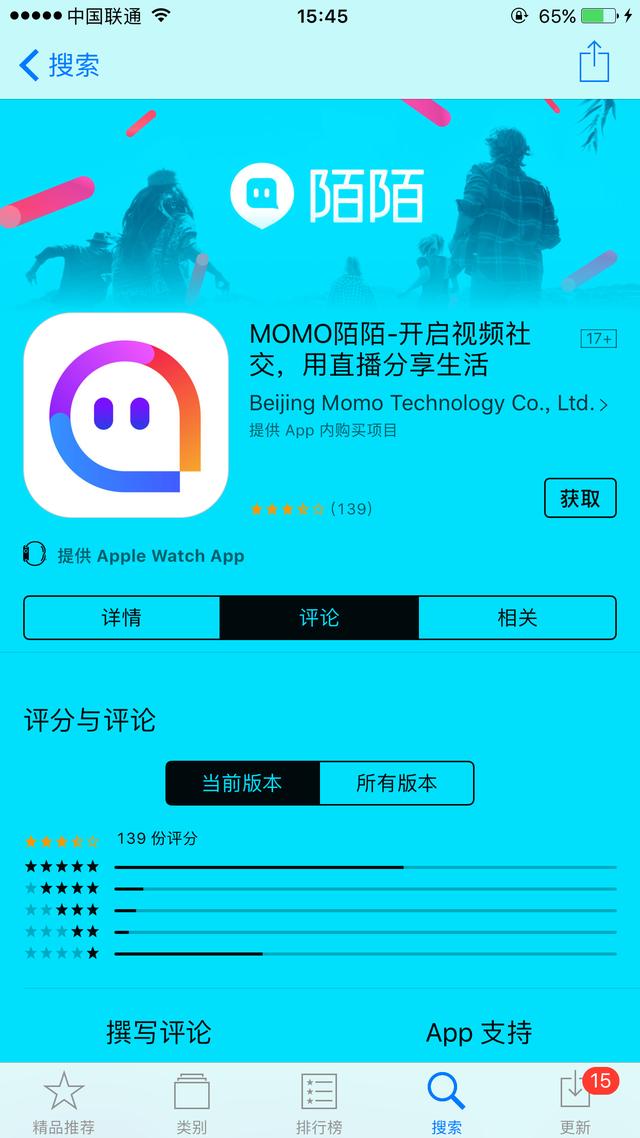This screenshot has height=1138, width=640.
Task: Go back to 搜索
Action: [60, 66]
